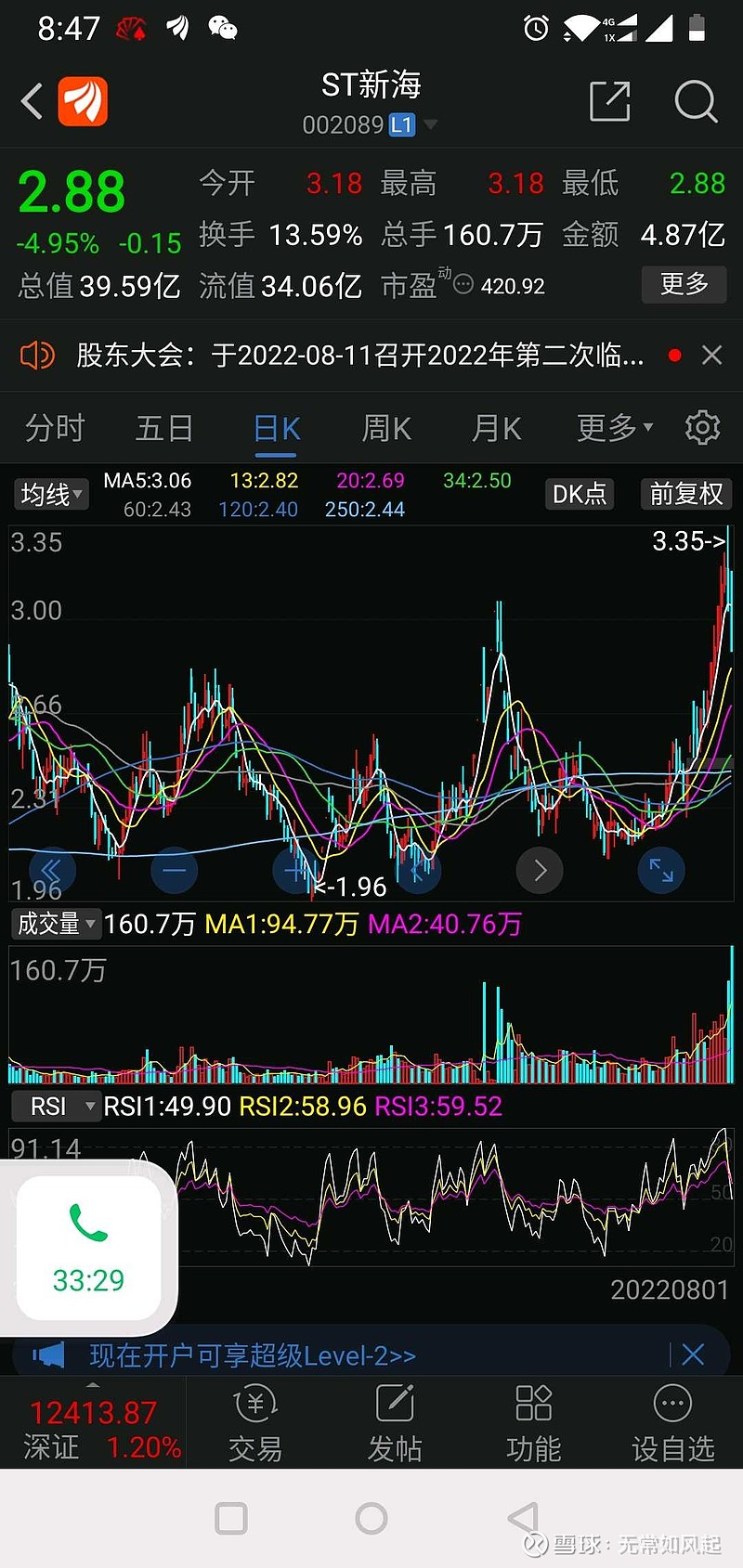Select the 周K weekly chart tab

pos(385,428)
